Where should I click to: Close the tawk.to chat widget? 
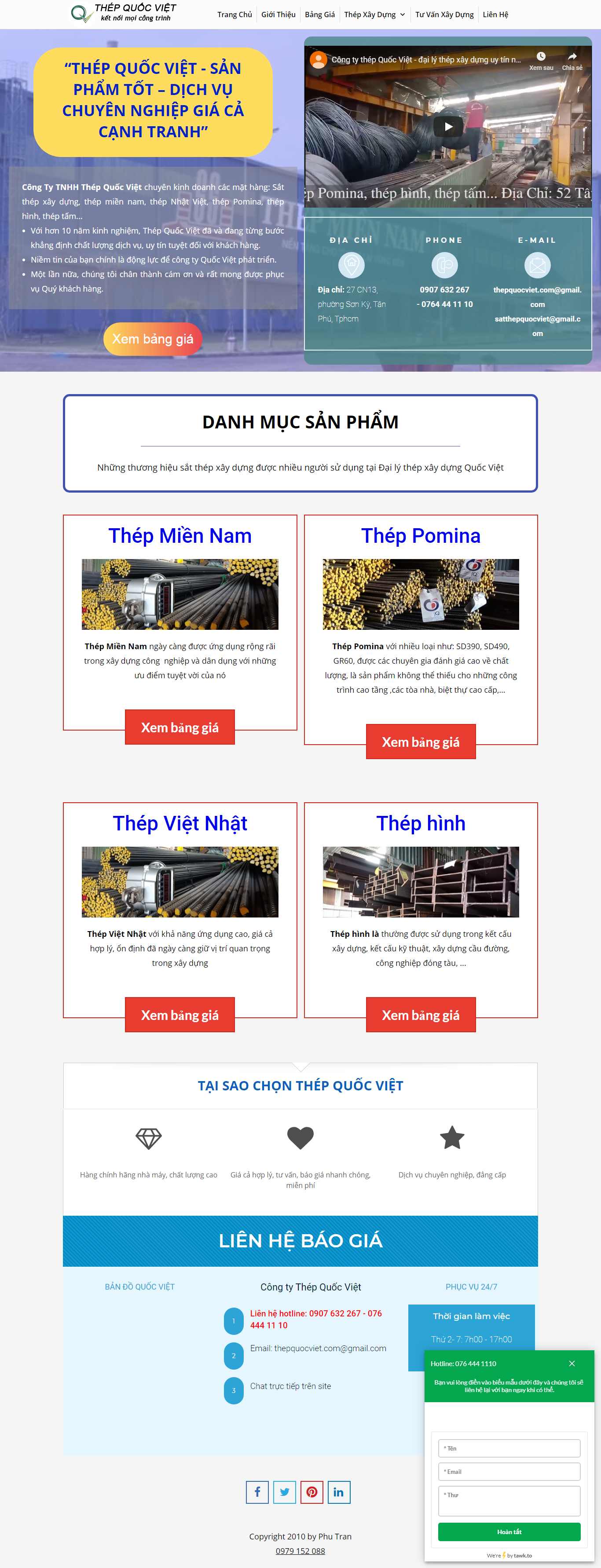tap(571, 1363)
